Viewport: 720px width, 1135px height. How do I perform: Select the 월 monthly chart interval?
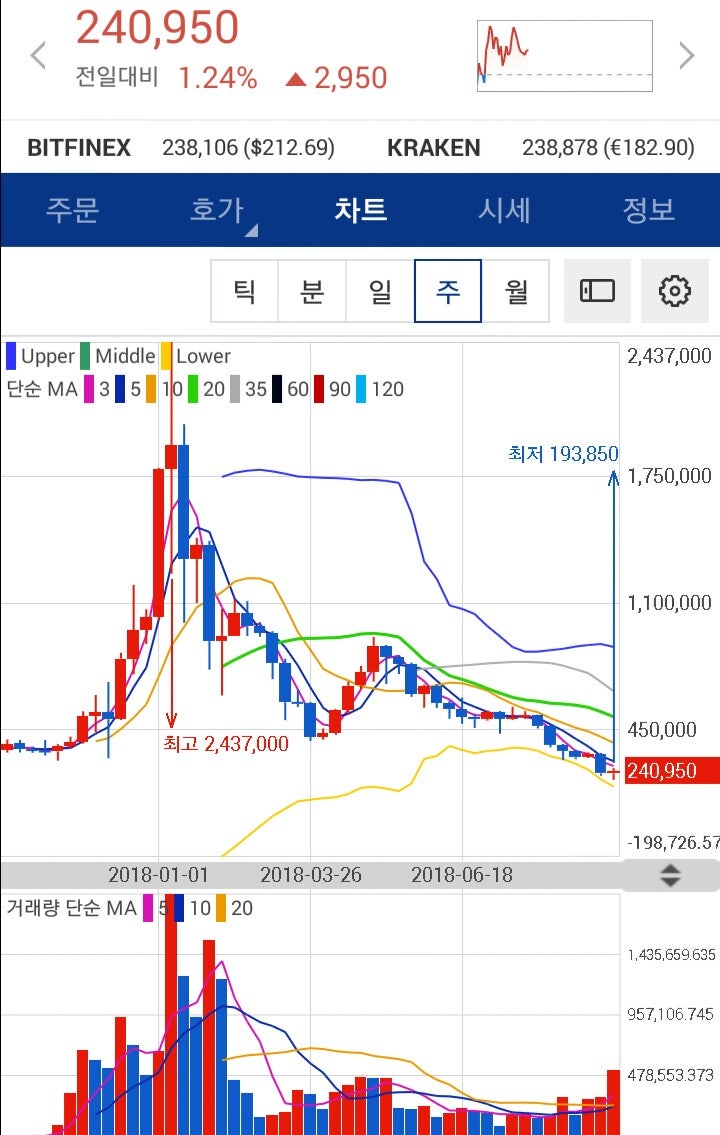coord(516,290)
